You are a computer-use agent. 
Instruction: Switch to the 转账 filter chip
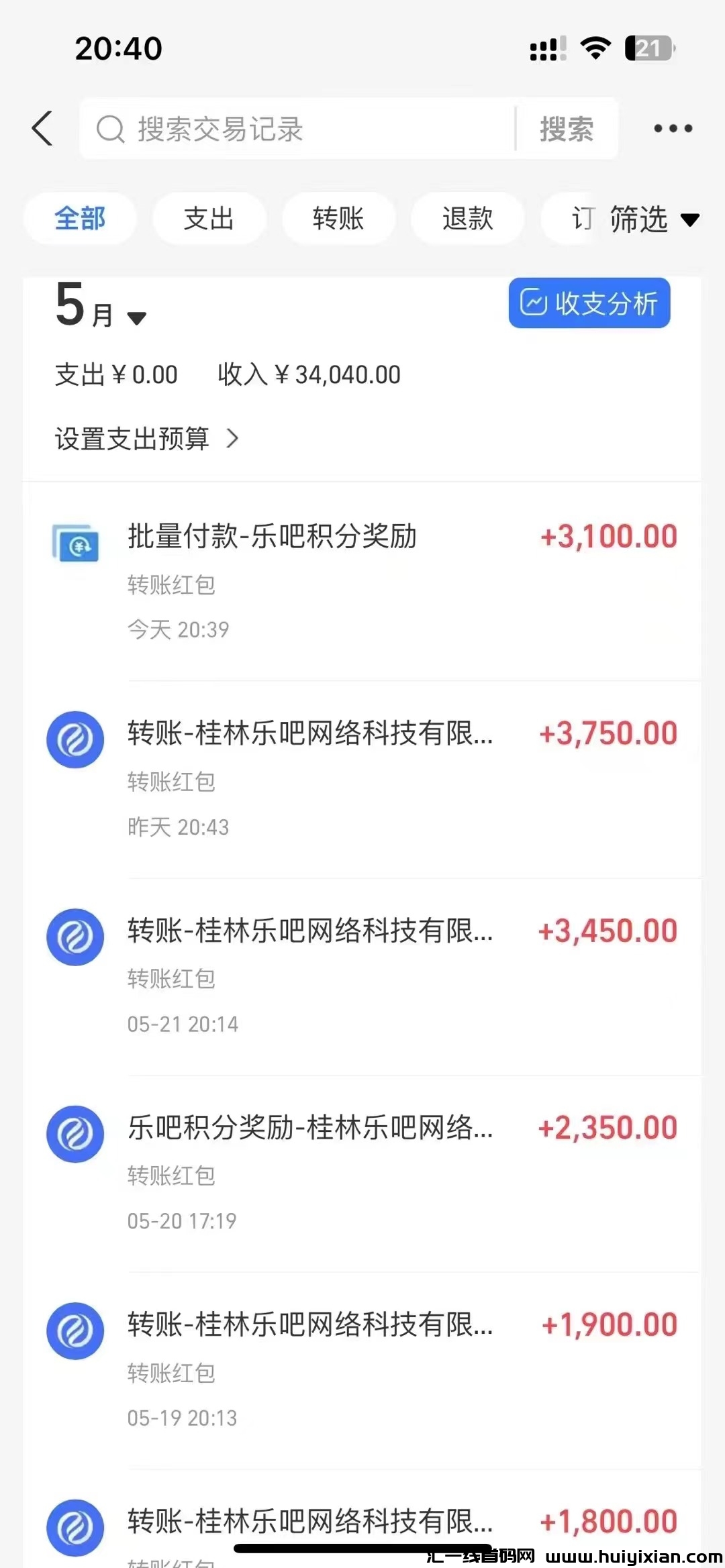[x=338, y=219]
